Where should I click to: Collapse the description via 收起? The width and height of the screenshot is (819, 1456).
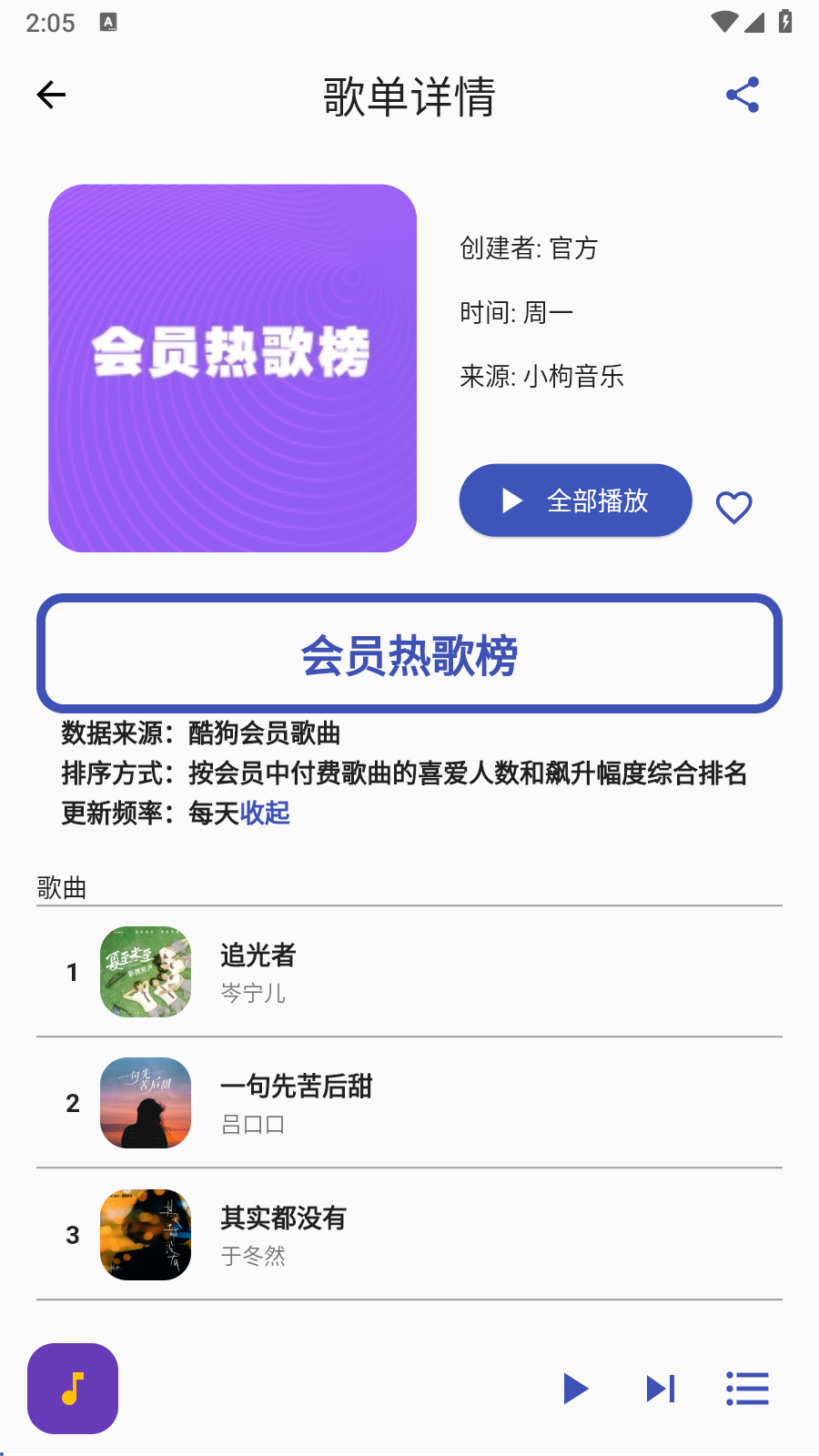265,813
